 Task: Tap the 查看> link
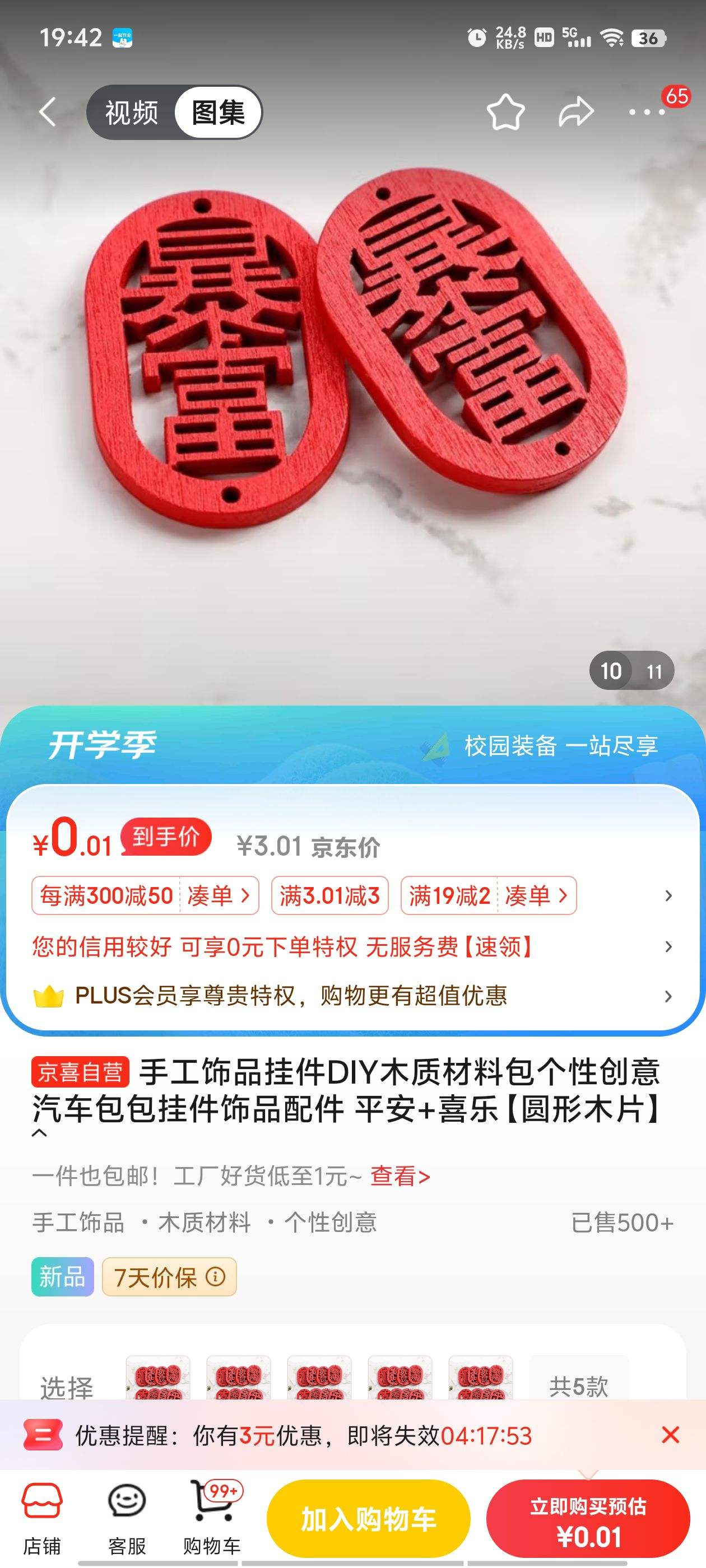[400, 1177]
